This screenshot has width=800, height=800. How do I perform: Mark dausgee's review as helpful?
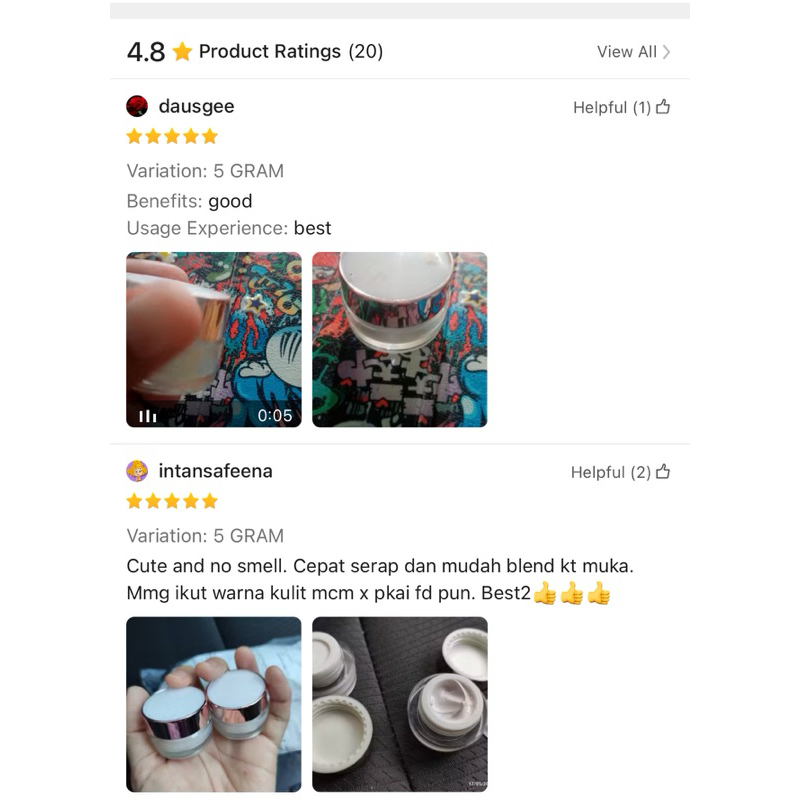click(x=621, y=107)
